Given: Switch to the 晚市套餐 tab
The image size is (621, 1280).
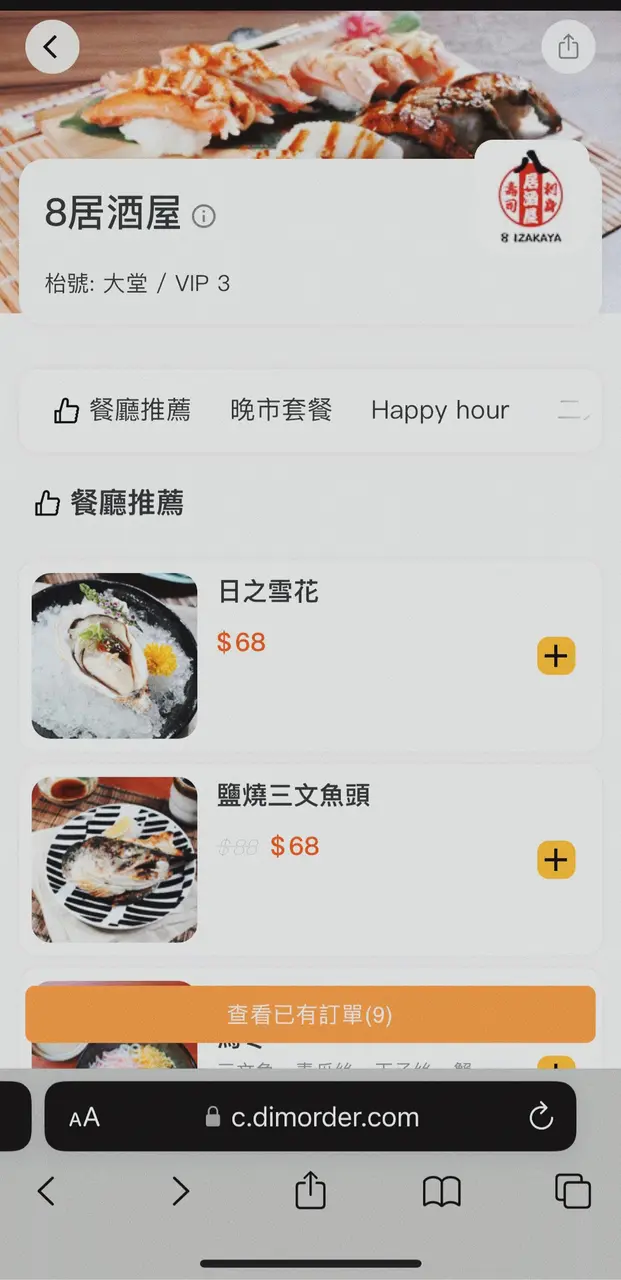Looking at the screenshot, I should point(281,410).
